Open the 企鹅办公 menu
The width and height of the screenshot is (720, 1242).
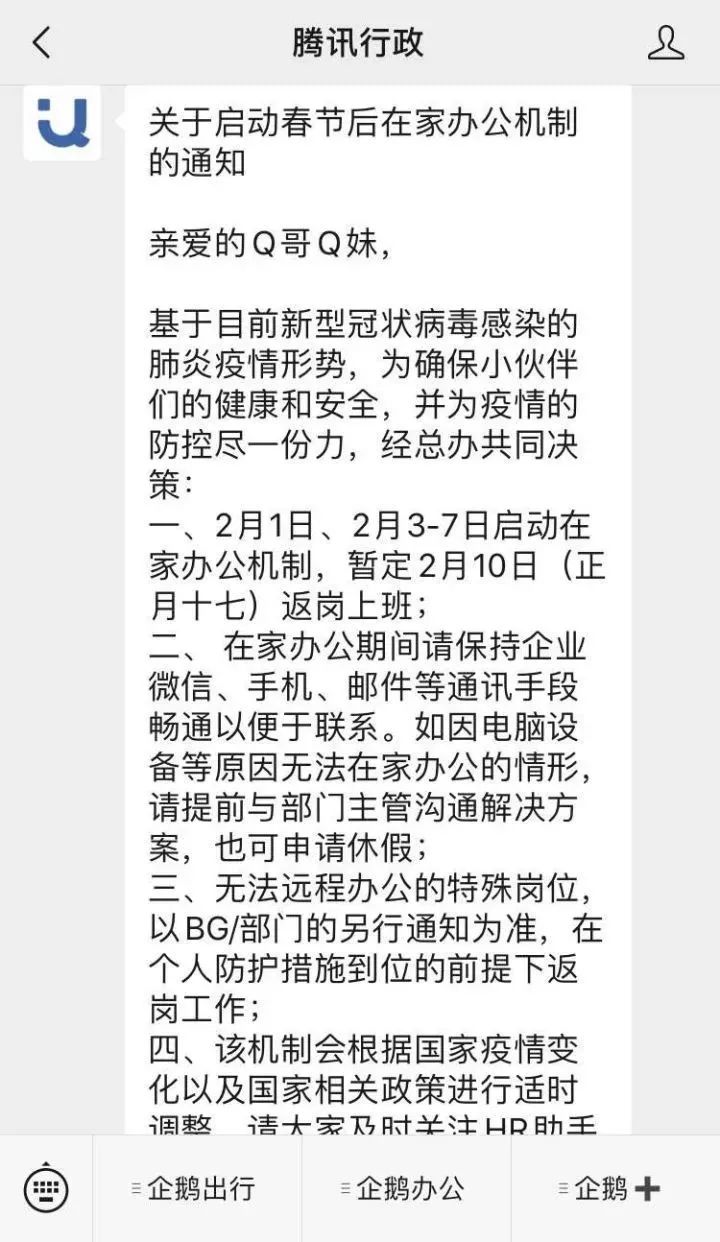tap(405, 1189)
